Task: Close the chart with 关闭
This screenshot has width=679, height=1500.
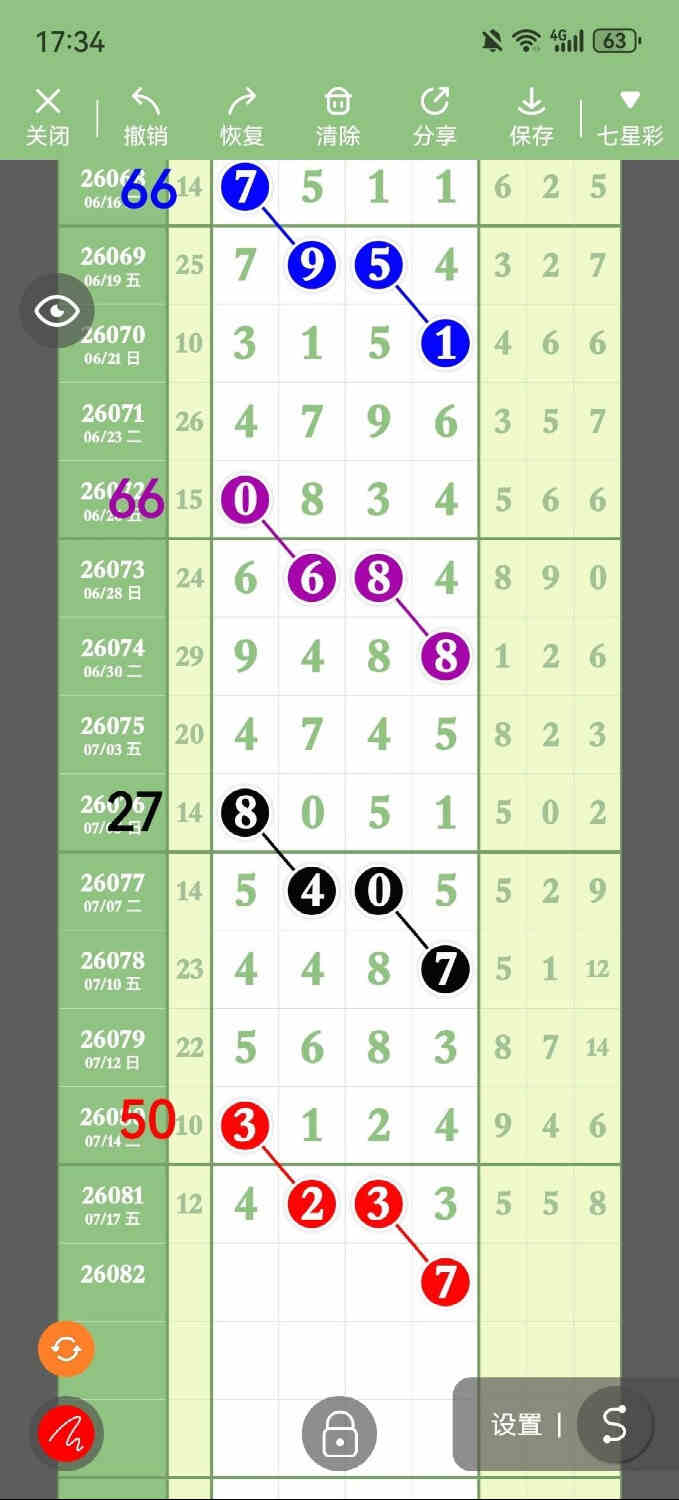Action: tap(47, 117)
